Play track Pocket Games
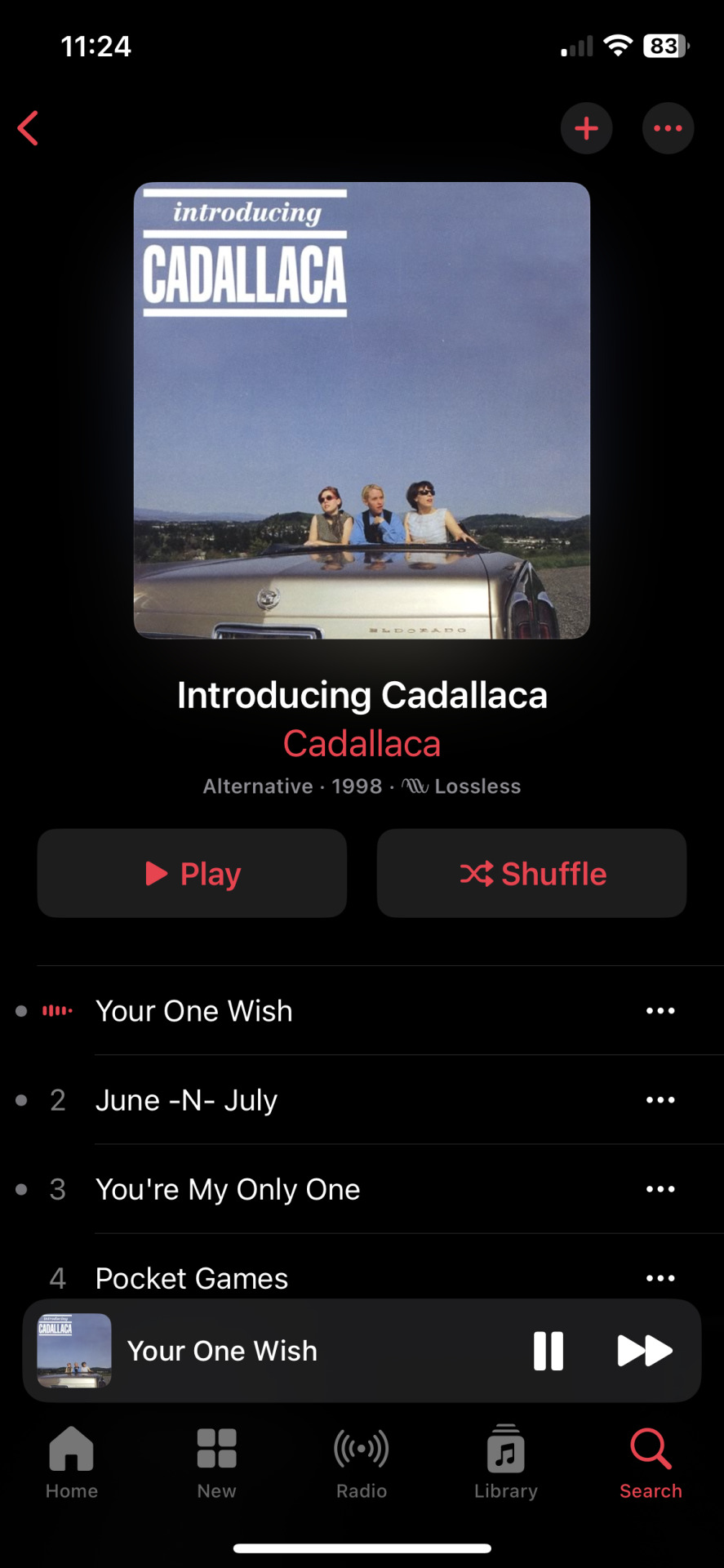 192,1277
